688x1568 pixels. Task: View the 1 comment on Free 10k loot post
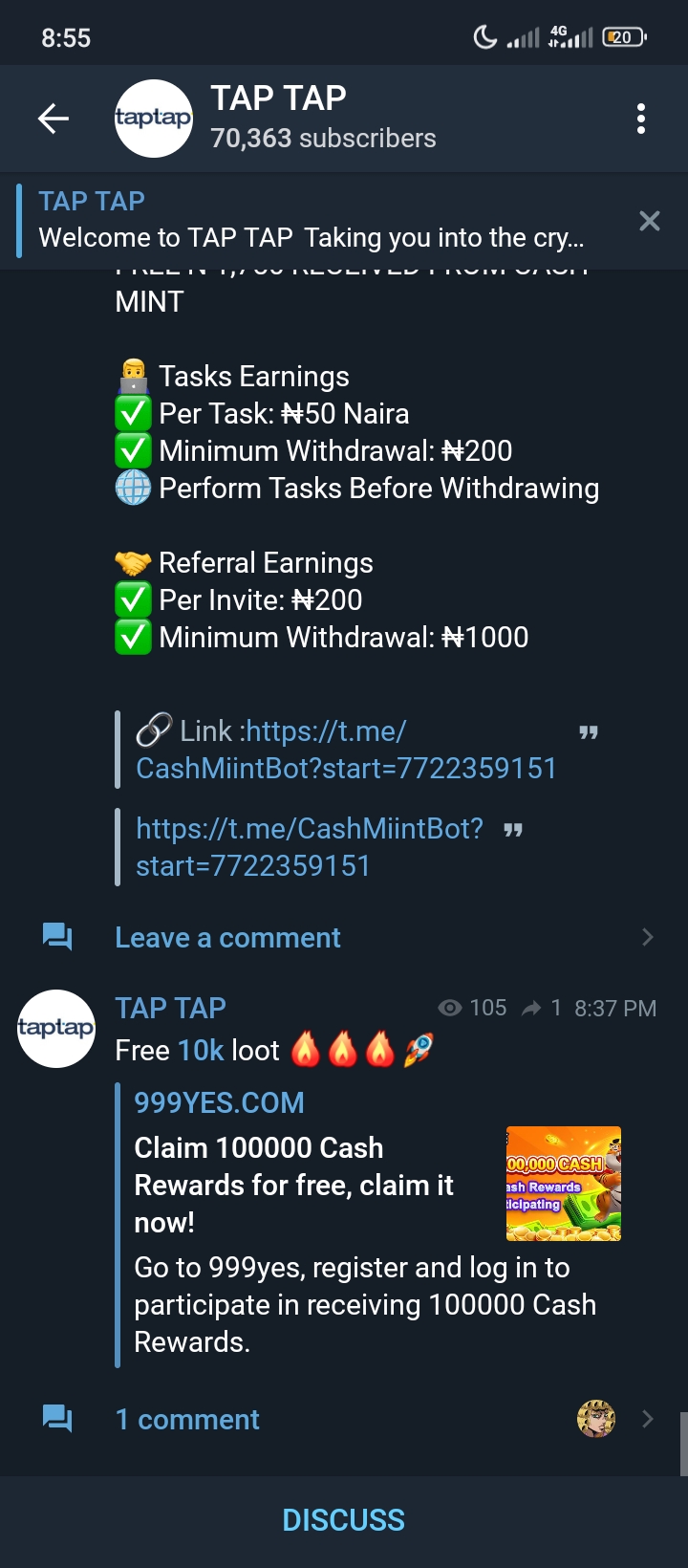click(x=186, y=1420)
